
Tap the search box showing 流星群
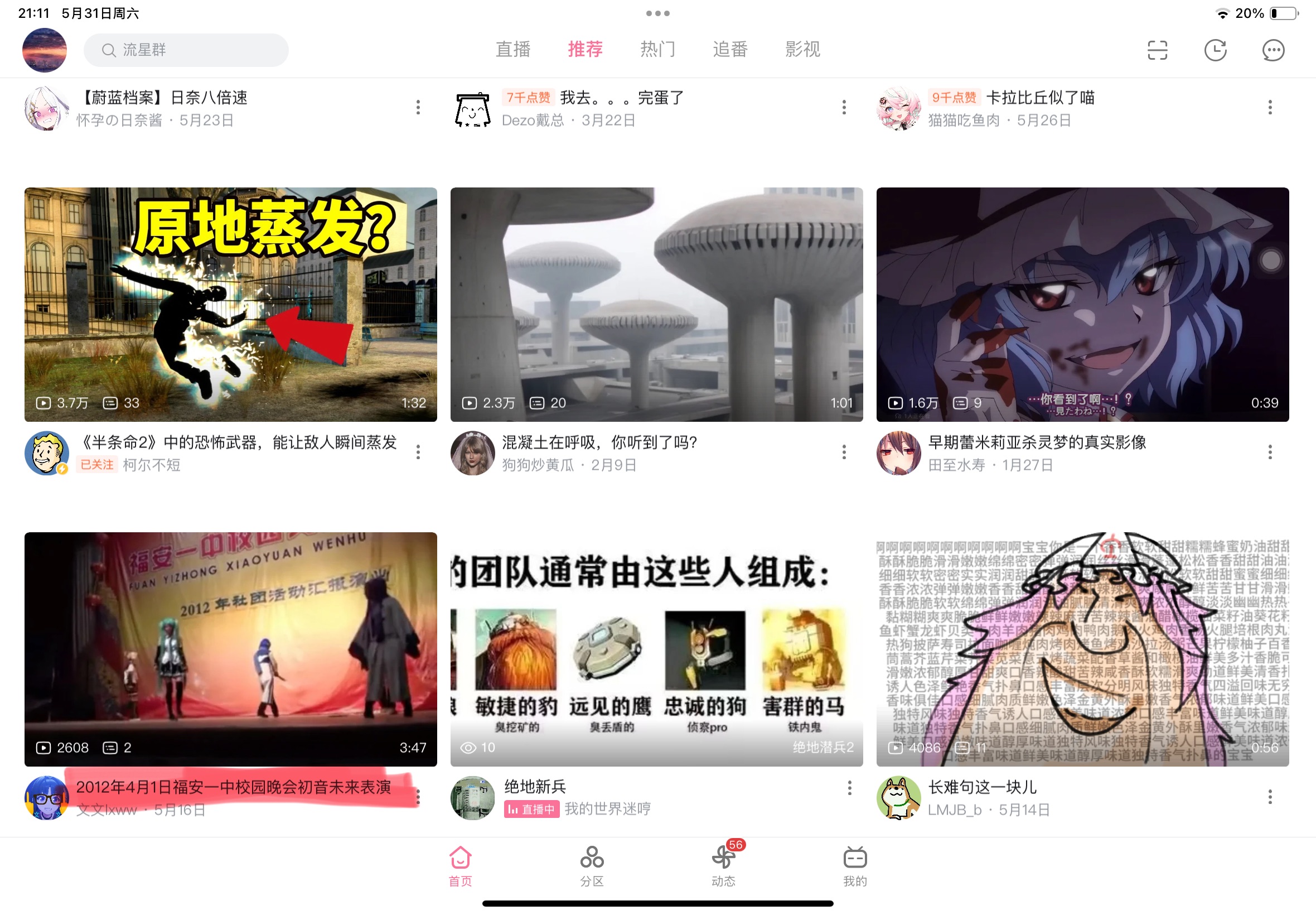point(186,50)
